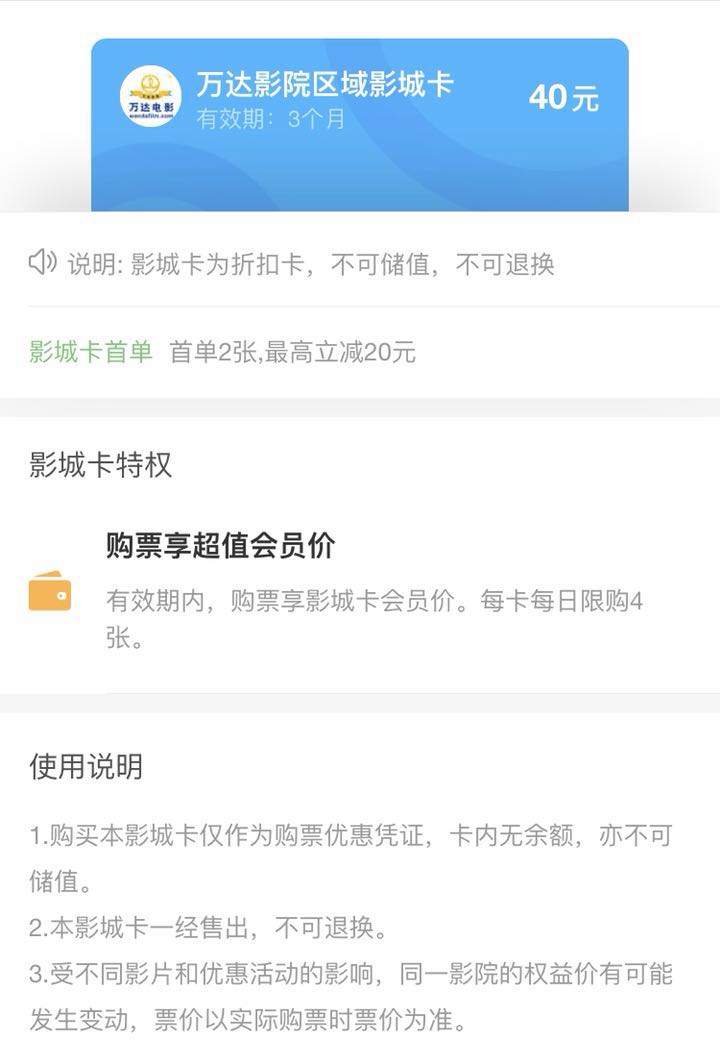
Task: Tap the logo inside the membership card
Action: coord(151,95)
